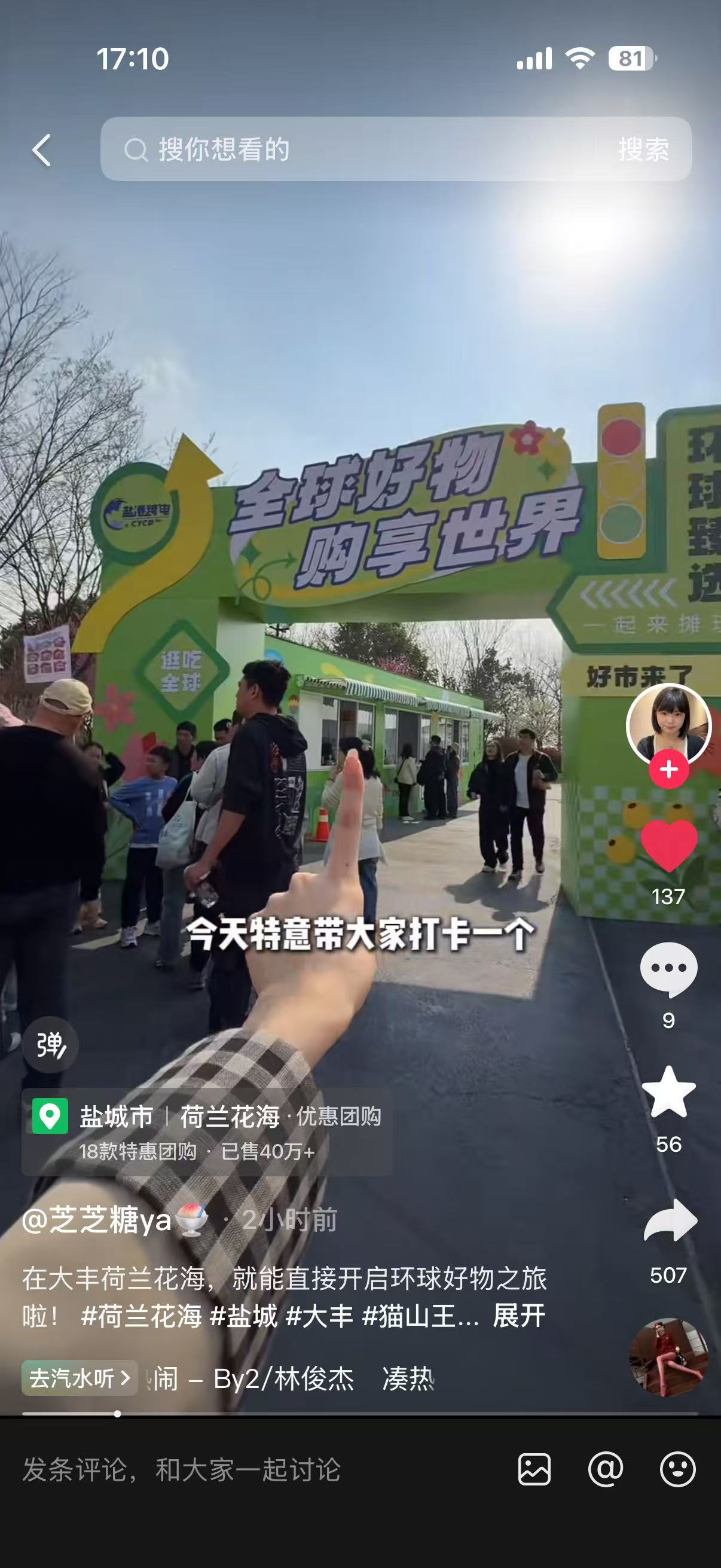721x1568 pixels.
Task: Open the 荷兰花海 location group-buy card
Action: click(207, 1132)
